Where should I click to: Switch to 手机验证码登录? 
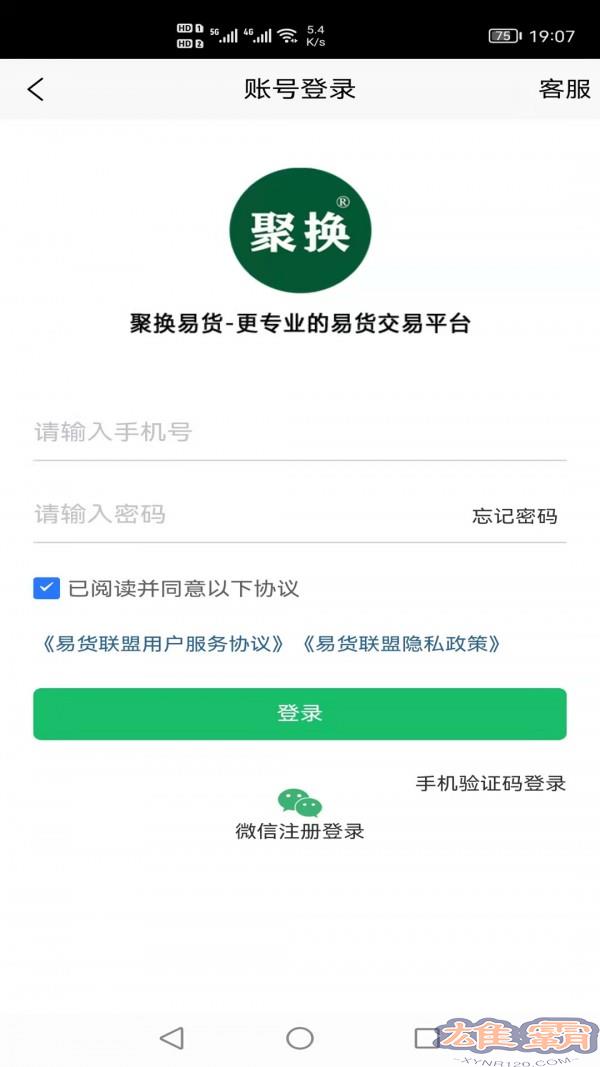[x=491, y=783]
